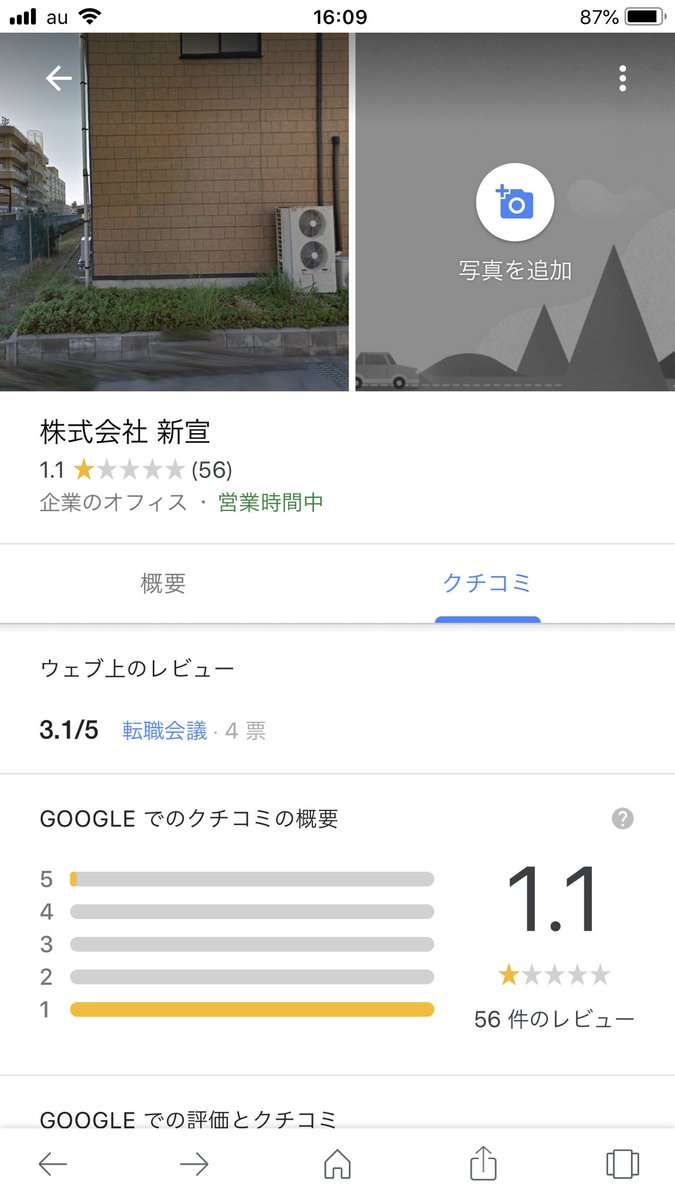Select the クチコミ tab
The height and width of the screenshot is (1200, 675).
pos(487,583)
